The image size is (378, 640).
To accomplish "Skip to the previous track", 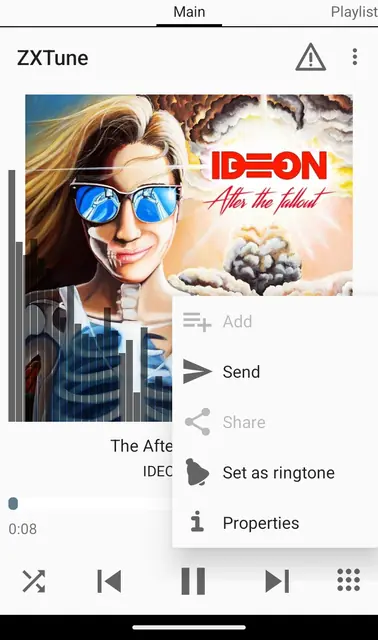I will [109, 581].
